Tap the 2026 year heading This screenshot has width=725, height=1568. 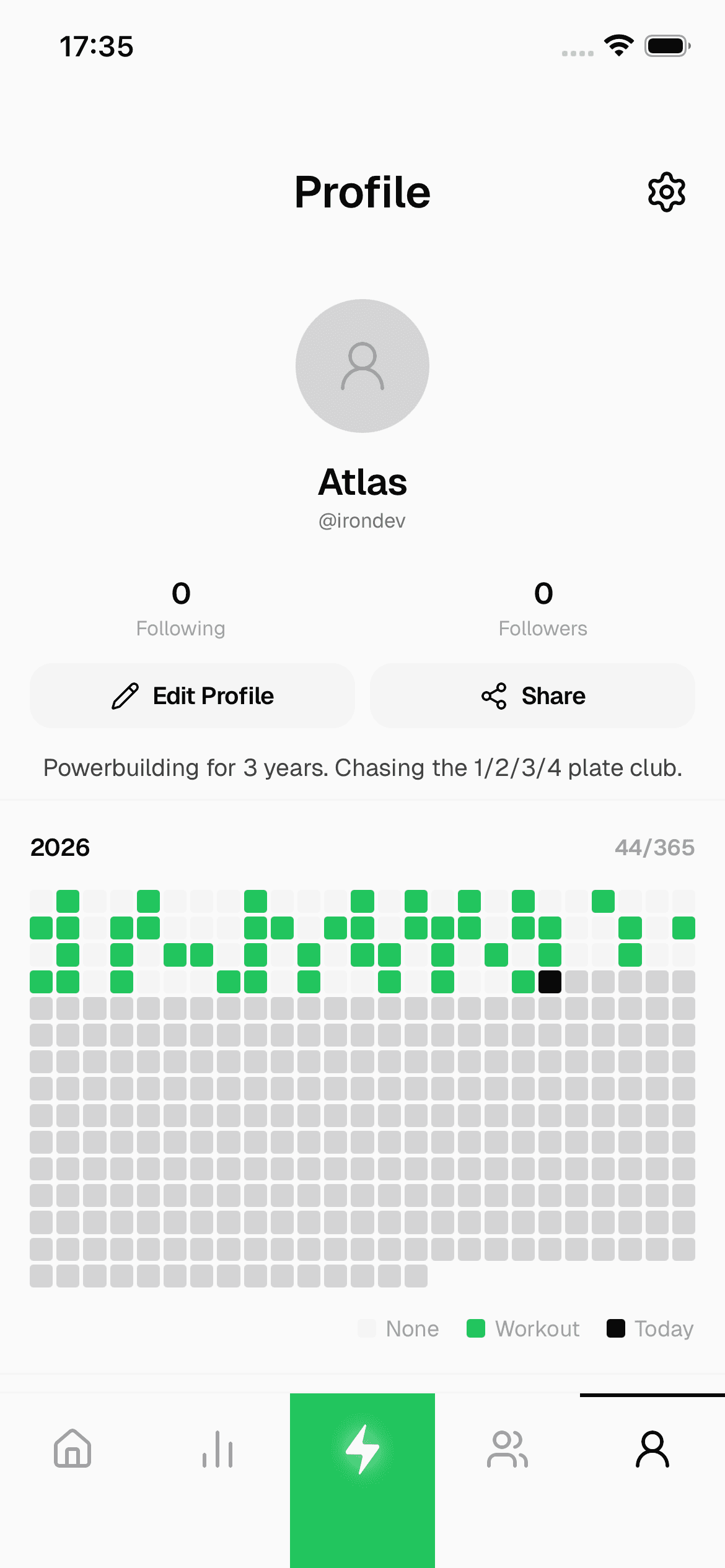pyautogui.click(x=60, y=847)
